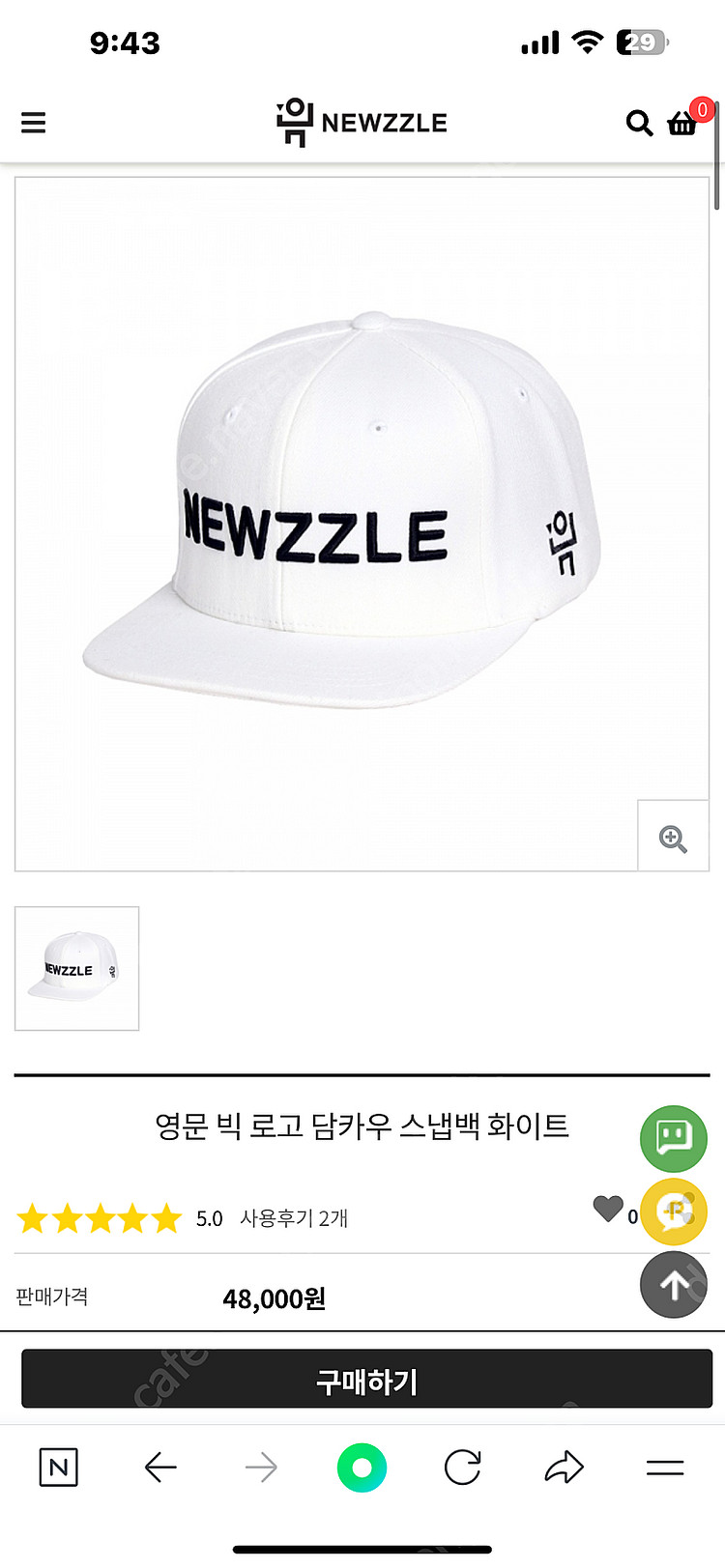Go to the NEWZZLE home logo
The width and height of the screenshot is (725, 1568).
coord(362,123)
